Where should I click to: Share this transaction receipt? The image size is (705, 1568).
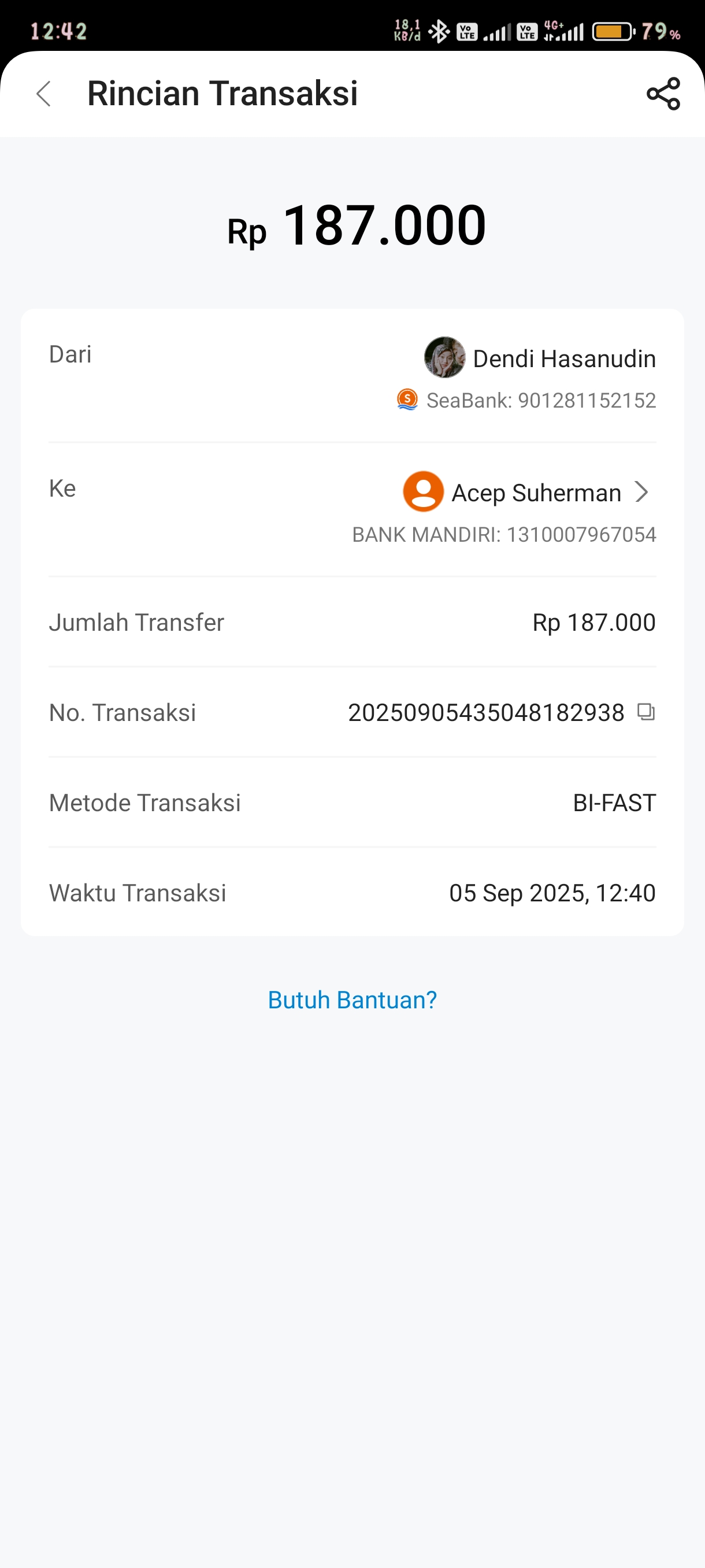[x=663, y=94]
